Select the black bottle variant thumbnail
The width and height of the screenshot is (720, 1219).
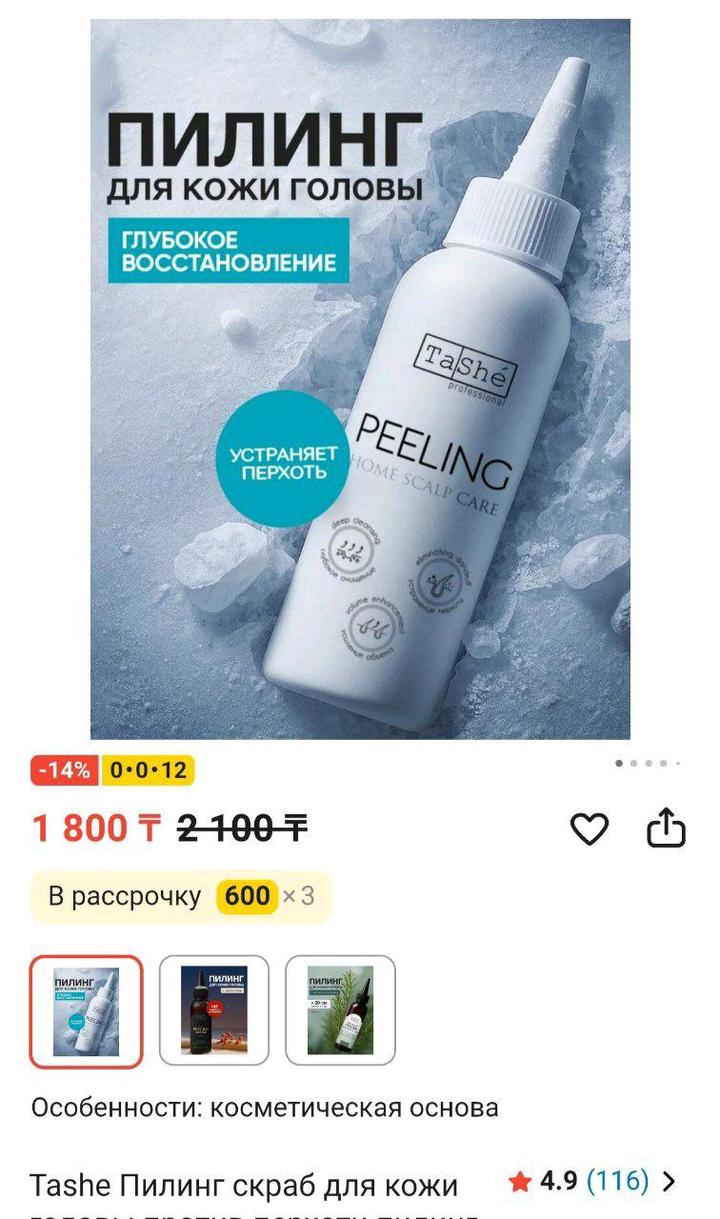(x=214, y=1011)
